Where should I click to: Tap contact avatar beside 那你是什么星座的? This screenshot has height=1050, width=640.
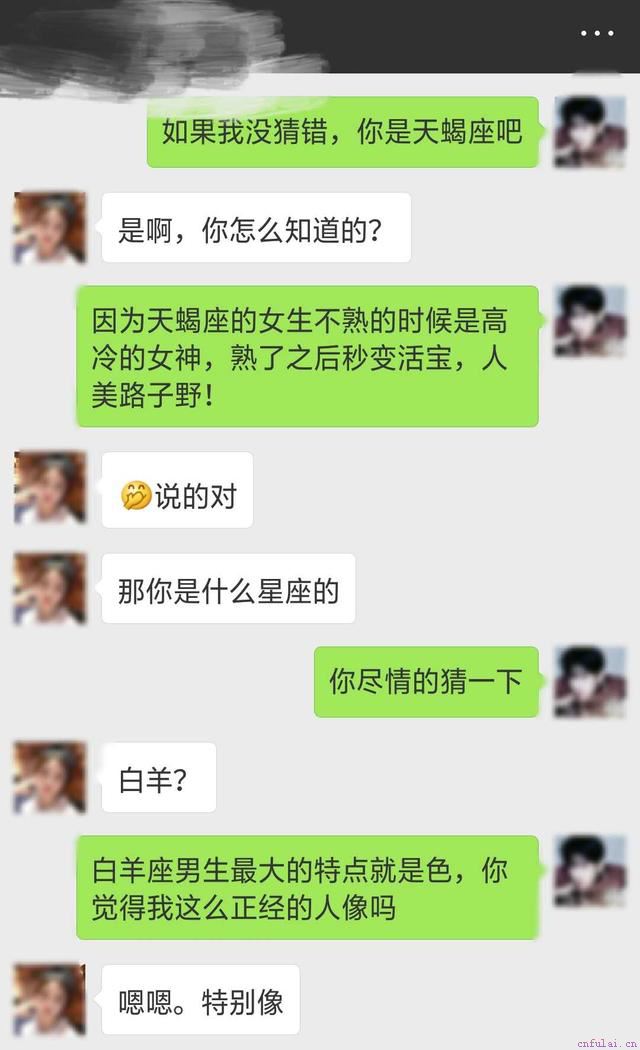(50, 589)
